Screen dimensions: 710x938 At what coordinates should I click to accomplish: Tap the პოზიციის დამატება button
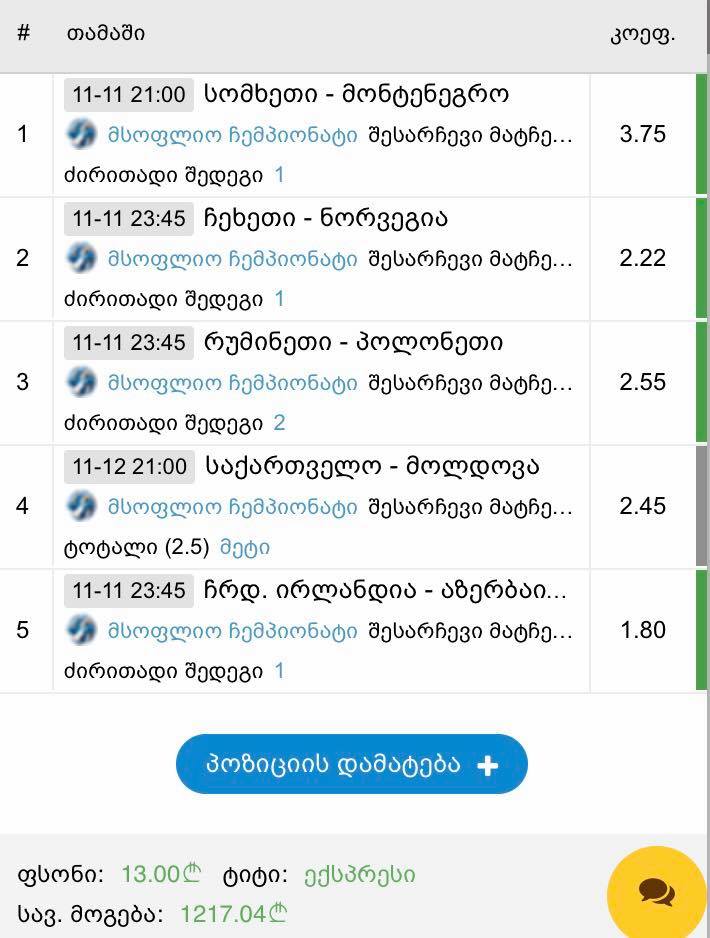(351, 765)
